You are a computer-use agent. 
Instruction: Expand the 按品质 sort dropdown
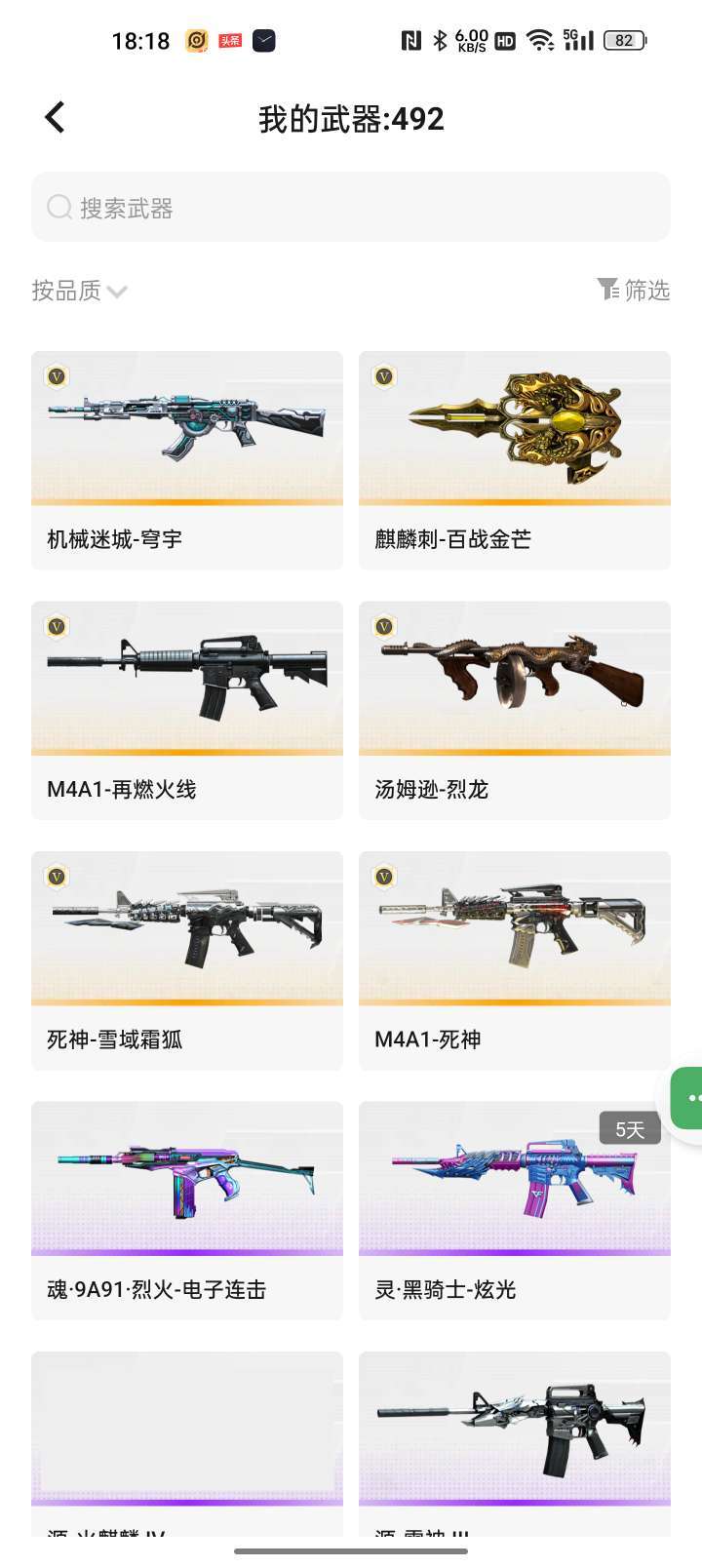pyautogui.click(x=80, y=291)
